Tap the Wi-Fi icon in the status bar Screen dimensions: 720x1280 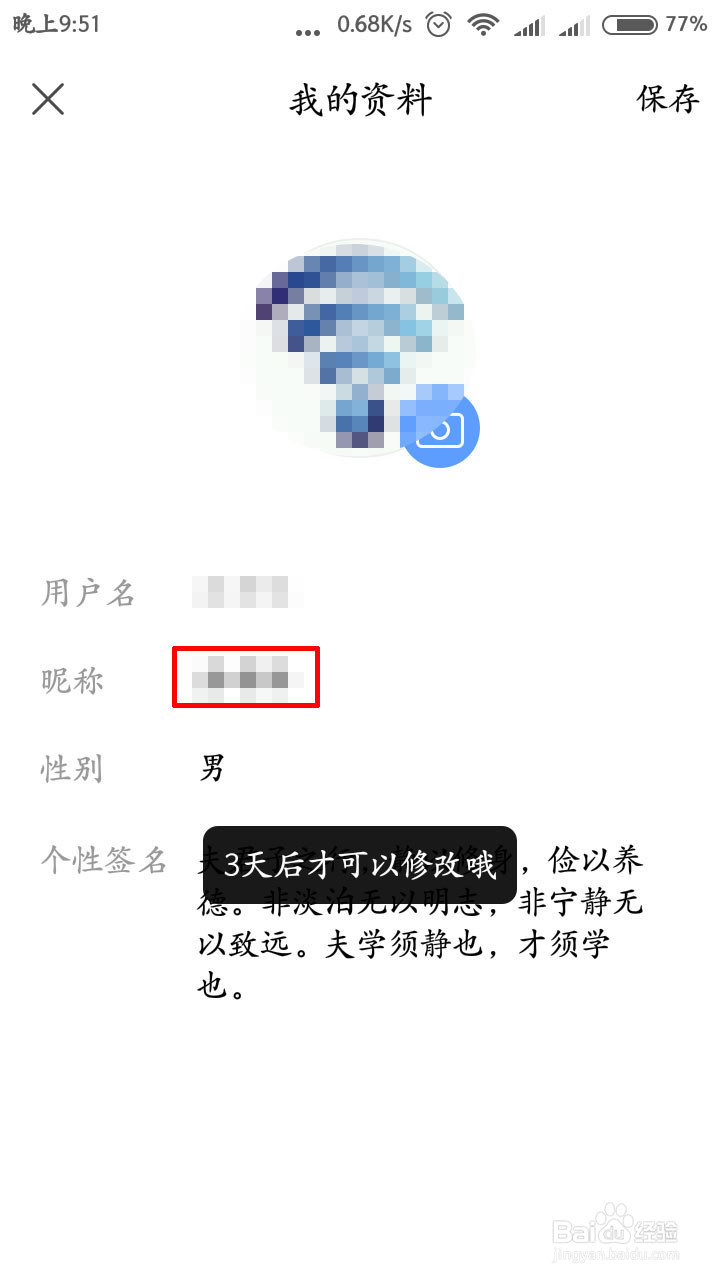coord(482,27)
